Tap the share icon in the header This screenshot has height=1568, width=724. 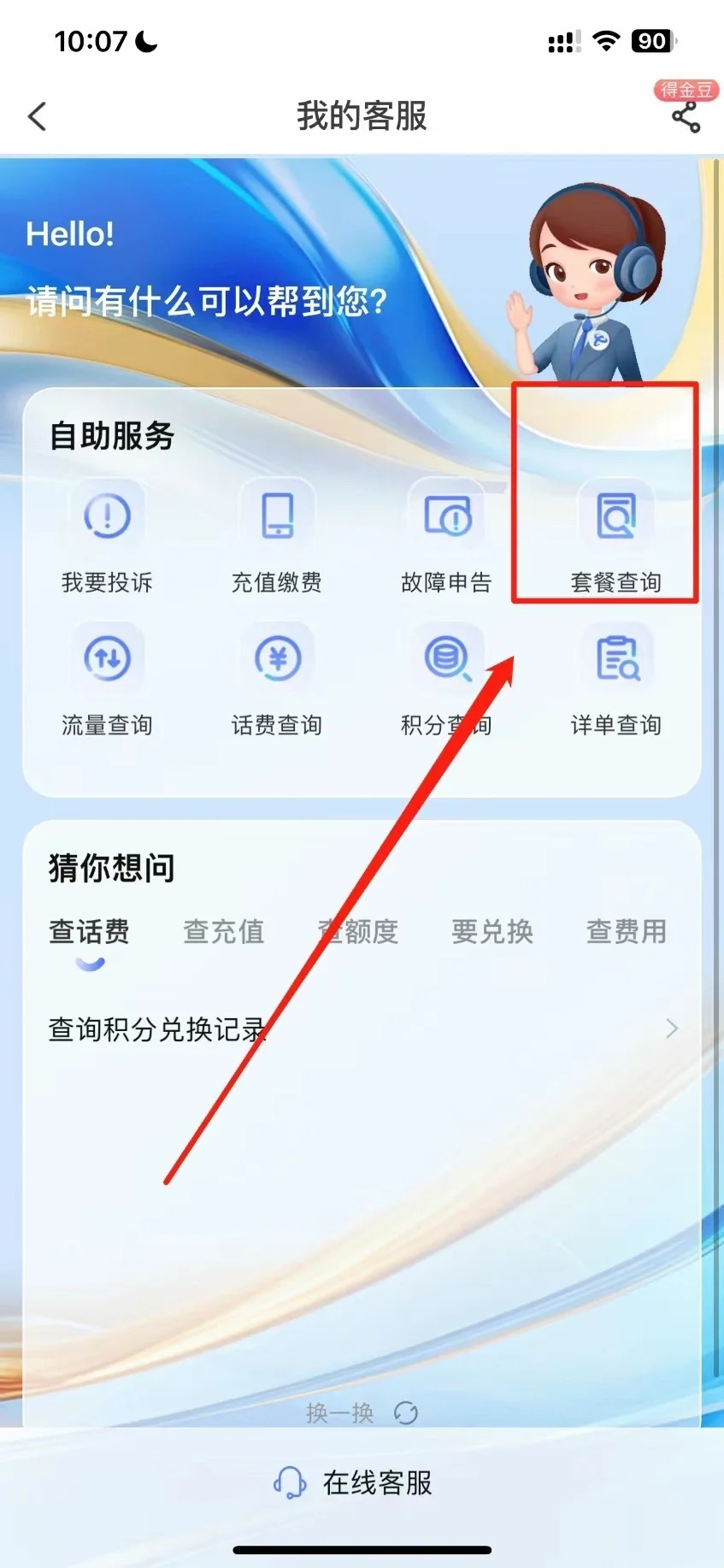click(x=686, y=117)
